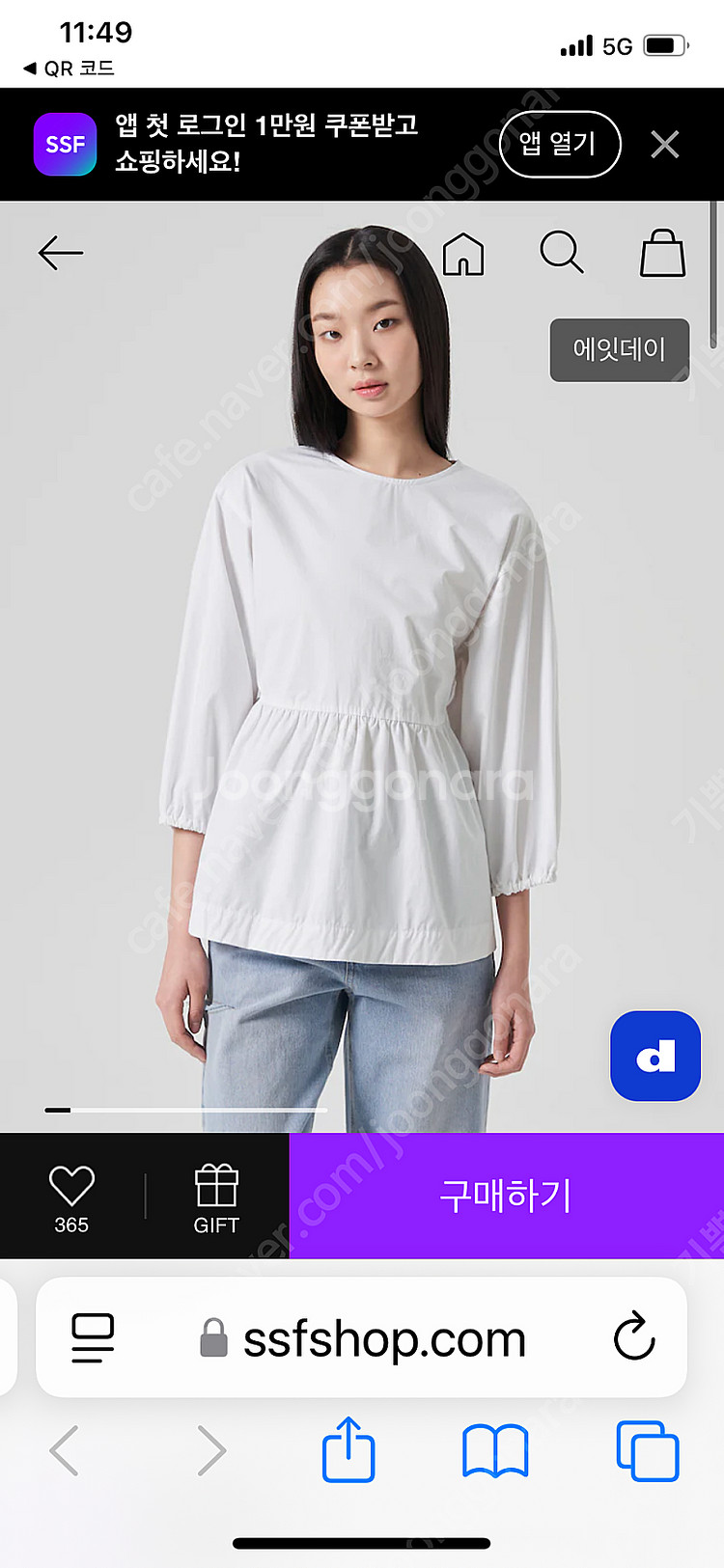
Task: Open the search magnifier icon
Action: (x=562, y=253)
